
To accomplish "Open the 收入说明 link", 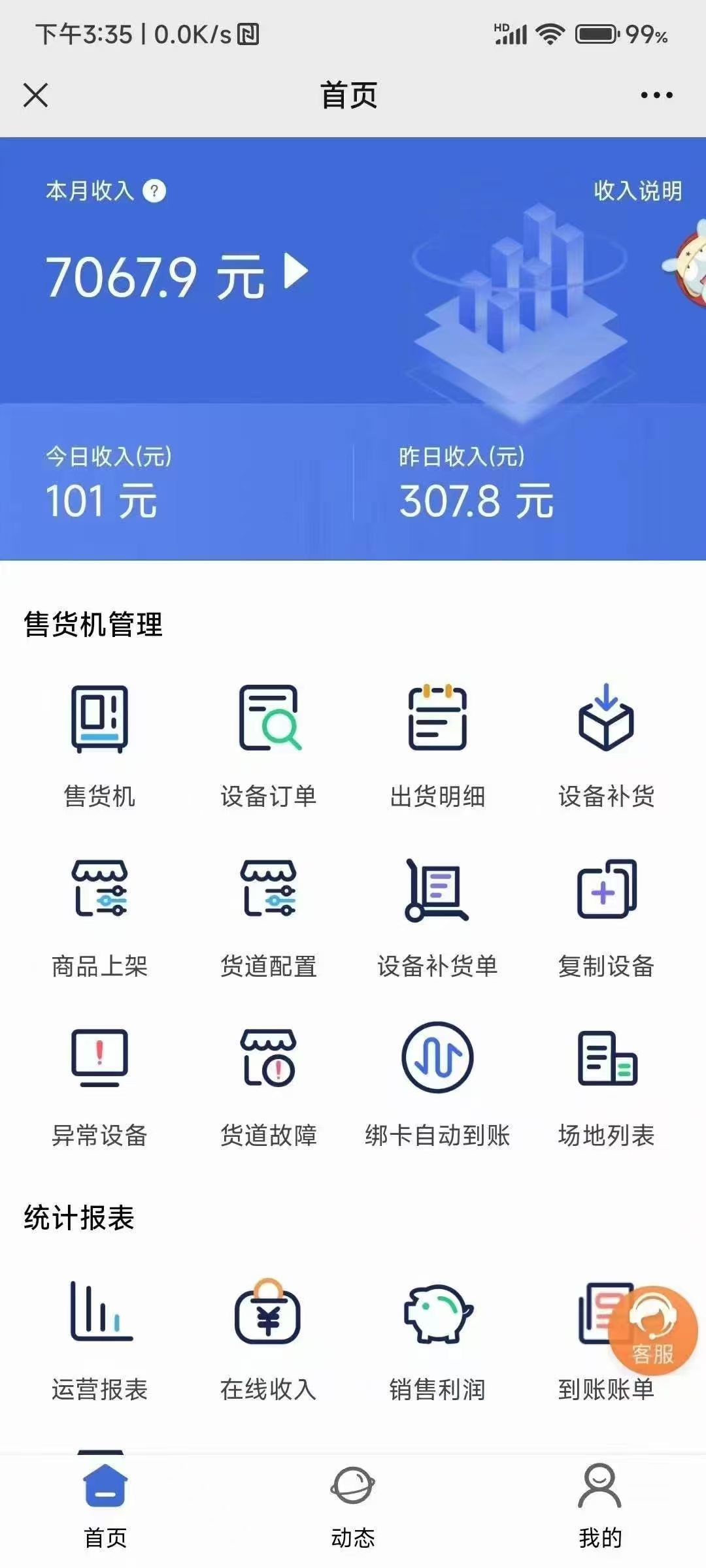I will 637,191.
